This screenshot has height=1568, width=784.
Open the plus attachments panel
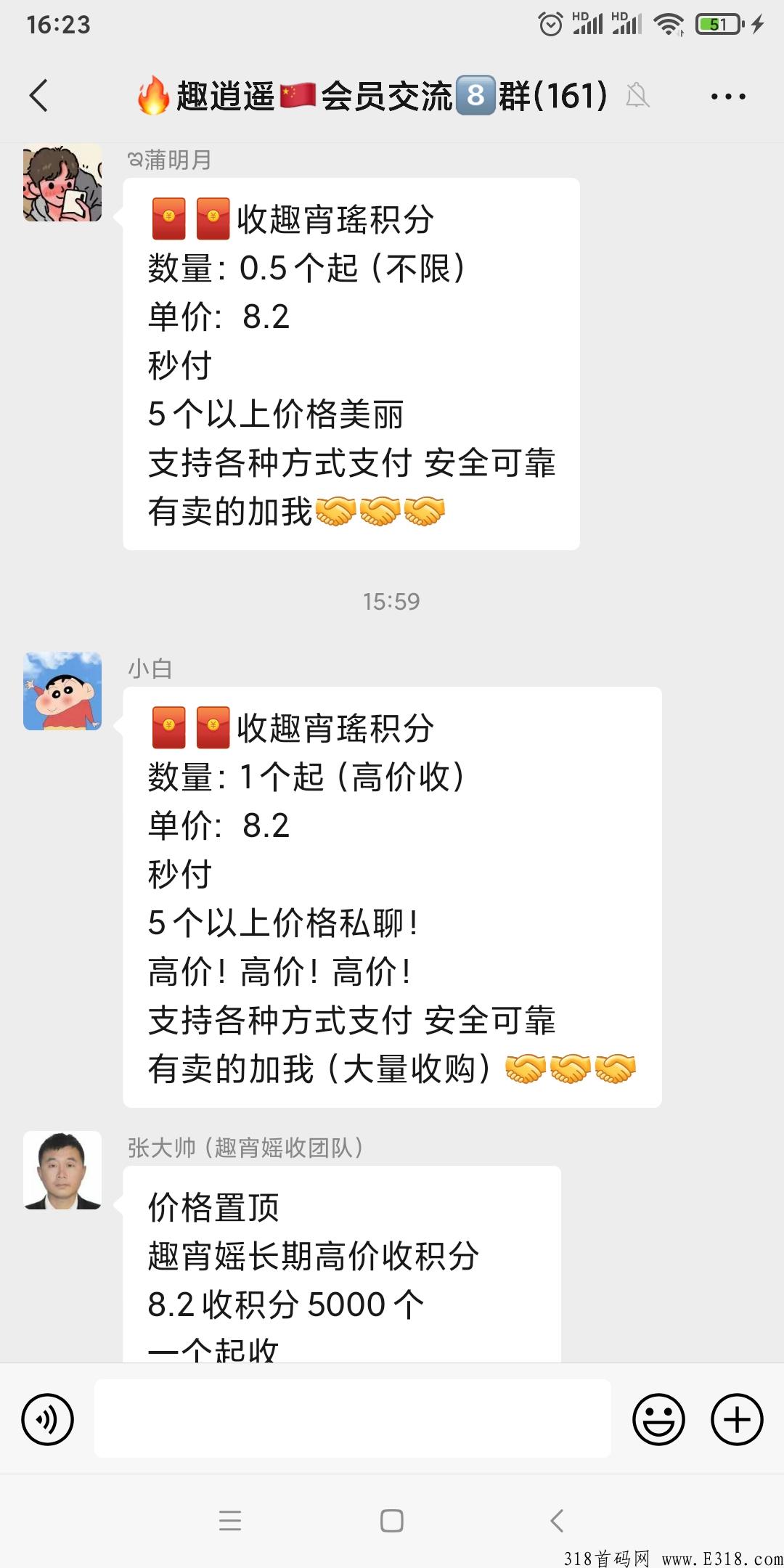[x=737, y=1419]
